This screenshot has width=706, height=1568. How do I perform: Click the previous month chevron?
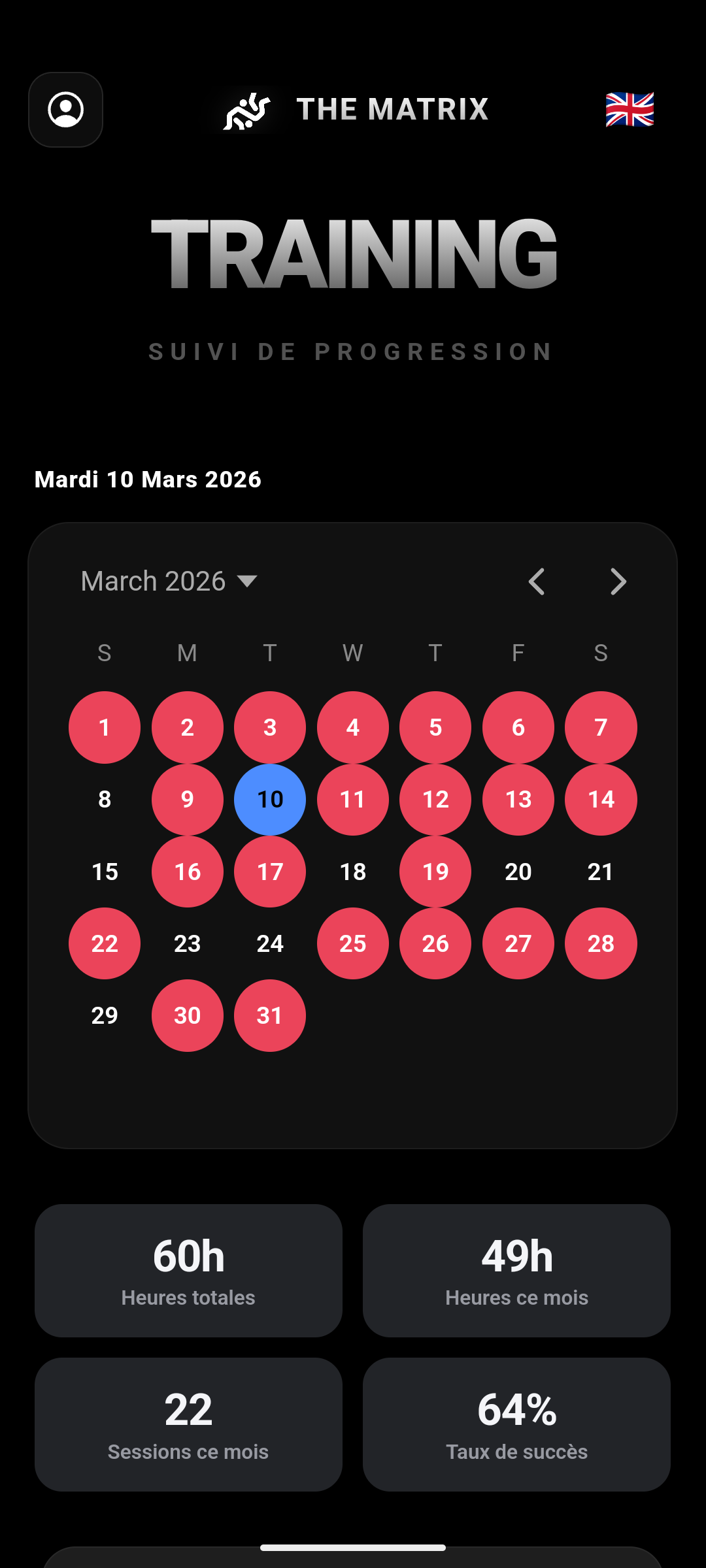coord(537,581)
